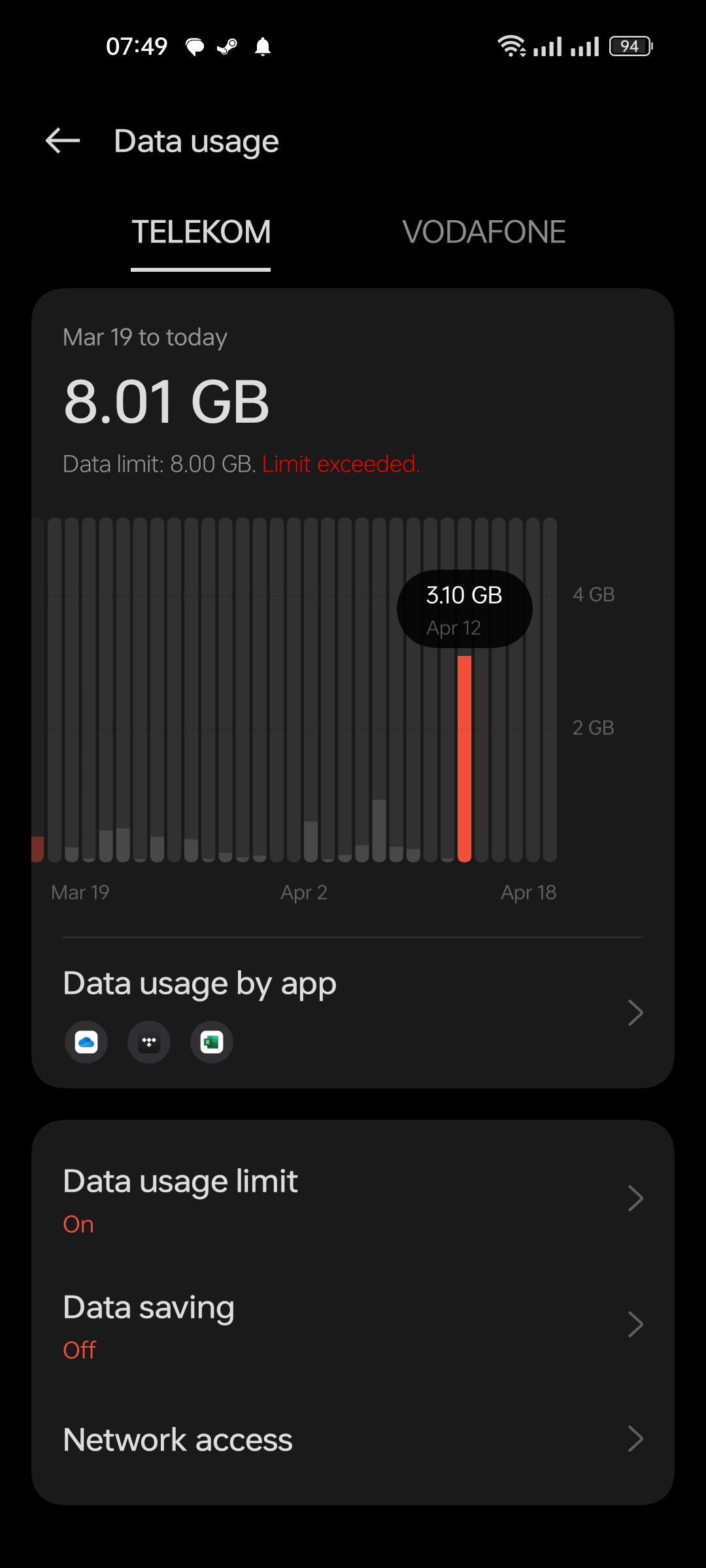Go back from Data usage
This screenshot has height=1568, width=706.
tap(63, 141)
